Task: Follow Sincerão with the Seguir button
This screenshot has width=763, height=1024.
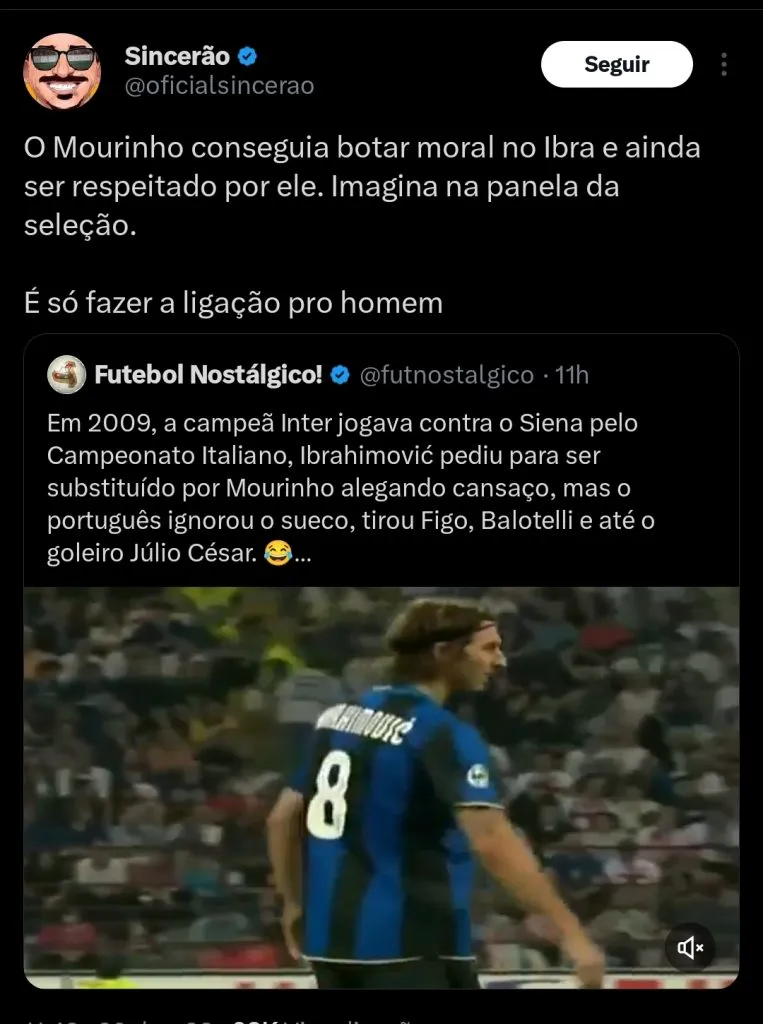Action: 616,65
